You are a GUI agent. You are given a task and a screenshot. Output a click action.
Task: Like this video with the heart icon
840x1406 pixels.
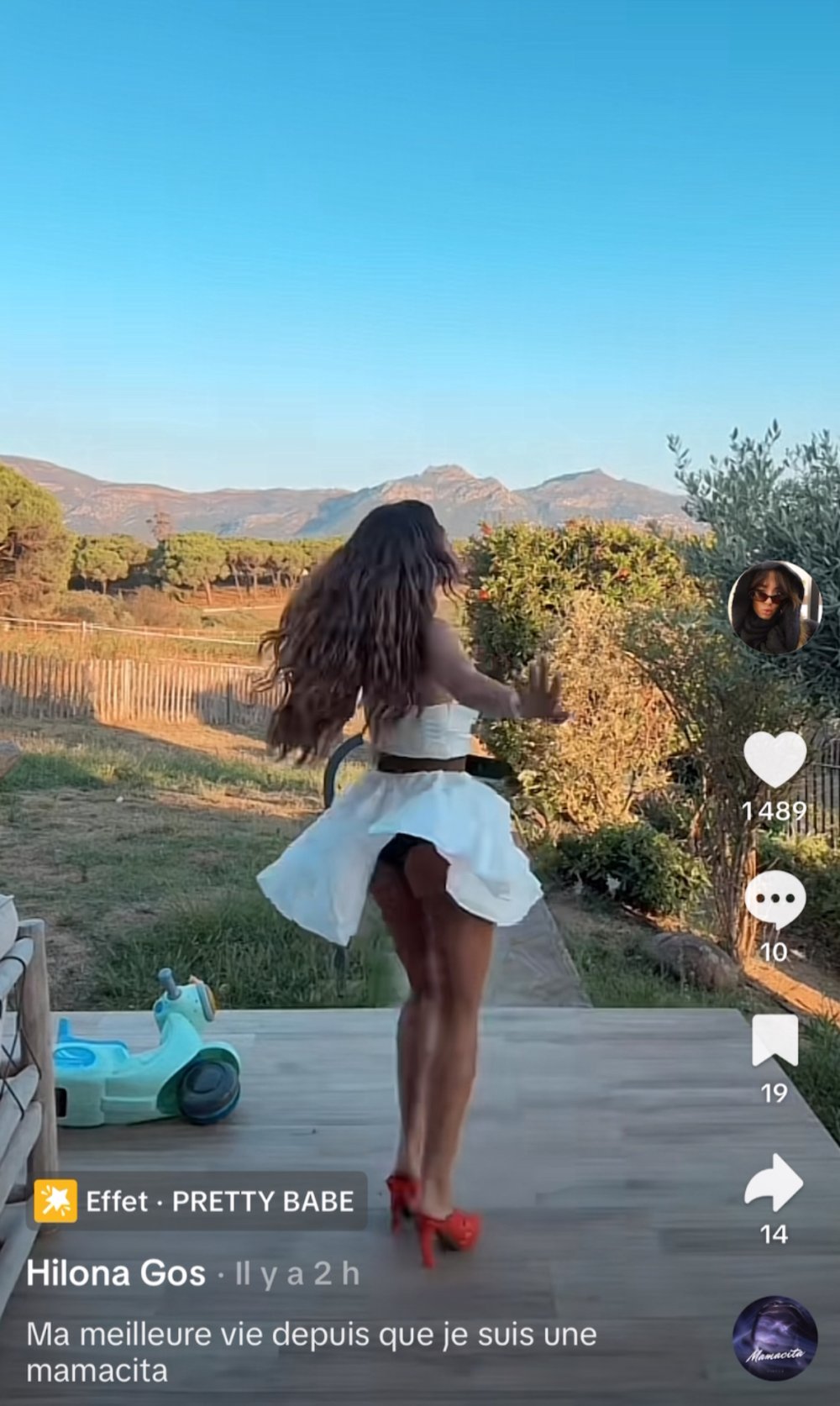[x=774, y=759]
